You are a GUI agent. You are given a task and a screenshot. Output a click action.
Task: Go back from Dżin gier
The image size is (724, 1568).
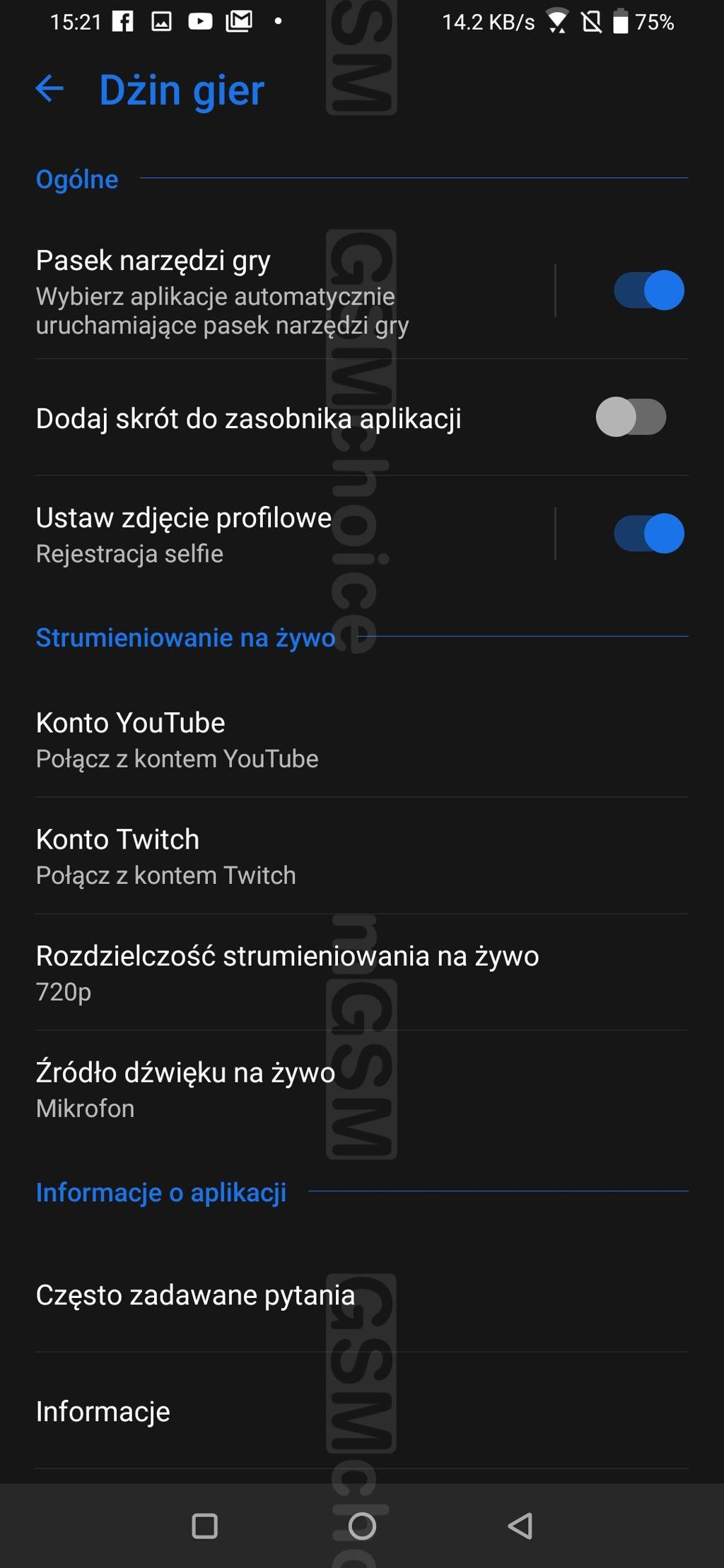click(49, 89)
